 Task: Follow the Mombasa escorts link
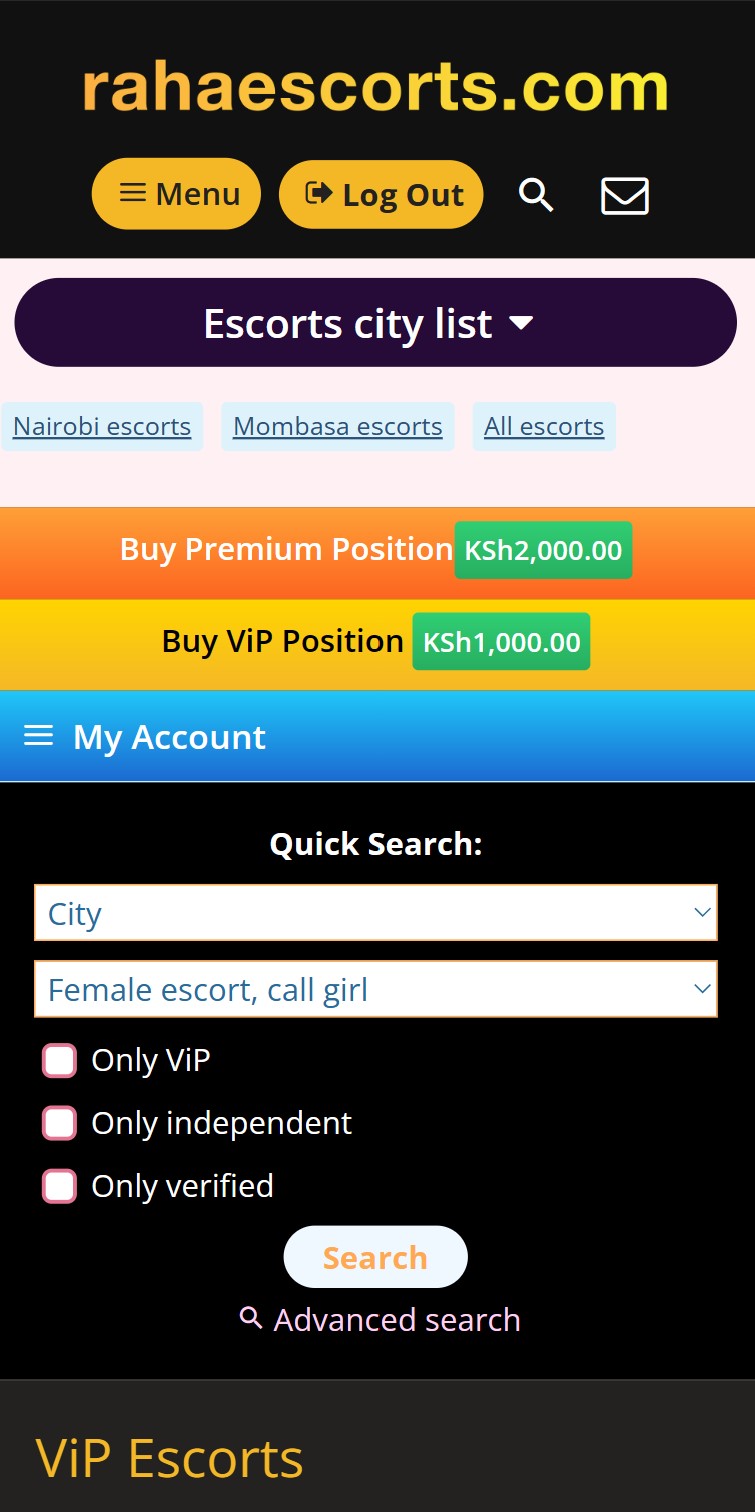(x=338, y=427)
